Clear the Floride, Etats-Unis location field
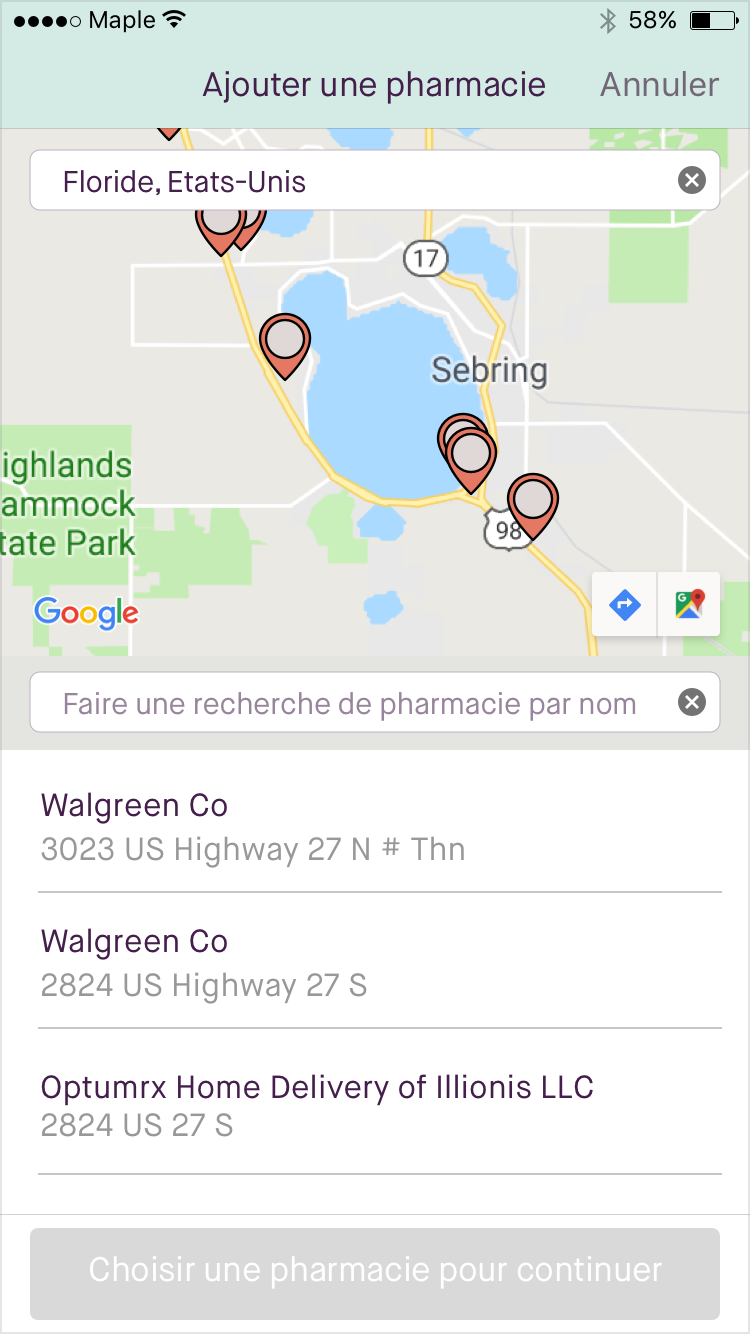 coord(692,181)
